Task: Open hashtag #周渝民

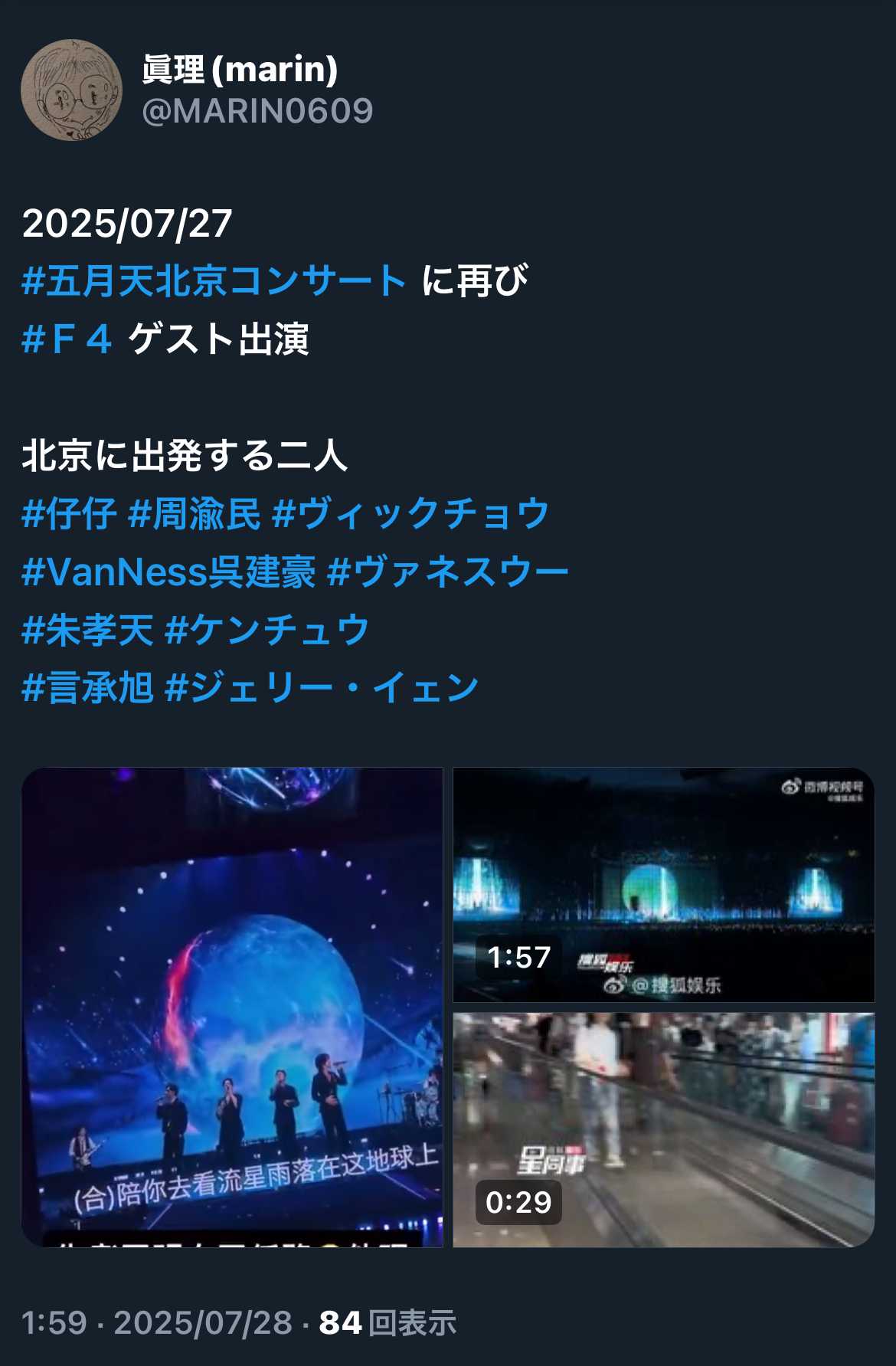Action: (x=195, y=513)
